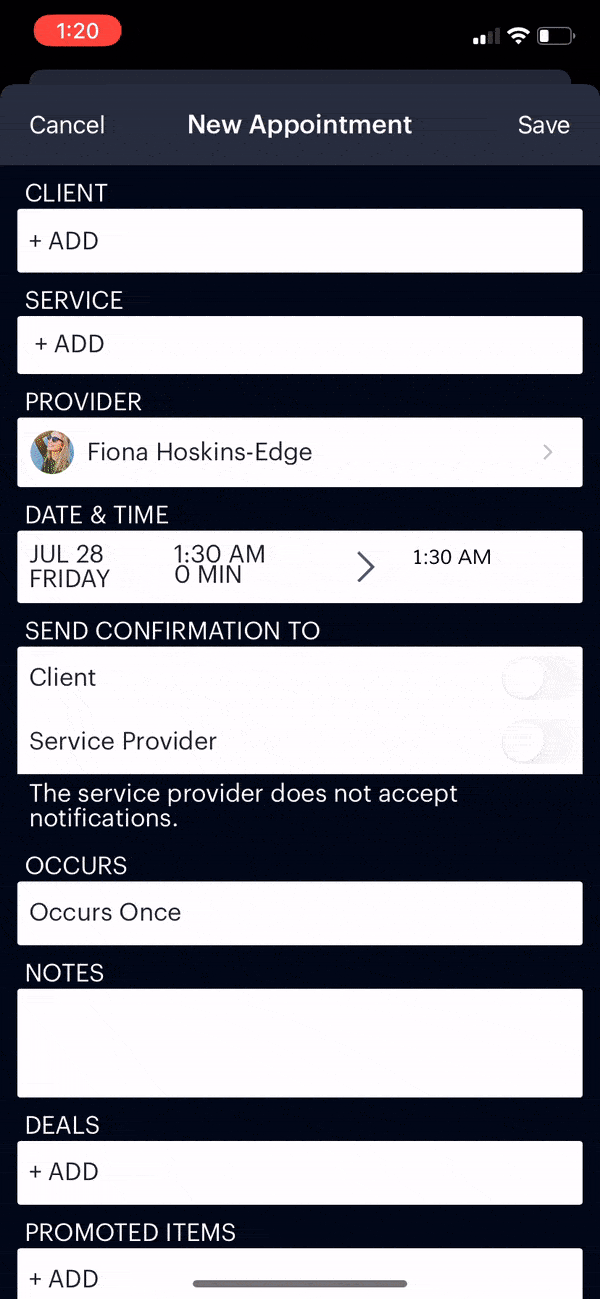This screenshot has height=1299, width=600.
Task: Add a service to the appointment
Action: coord(299,345)
